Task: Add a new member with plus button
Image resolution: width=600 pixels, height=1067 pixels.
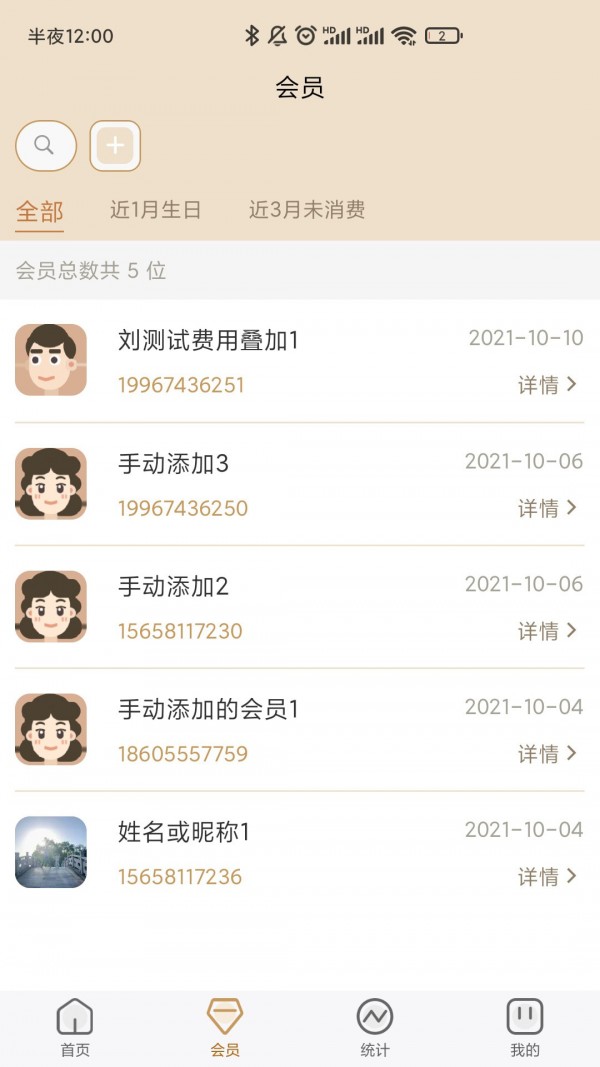Action: pos(115,146)
